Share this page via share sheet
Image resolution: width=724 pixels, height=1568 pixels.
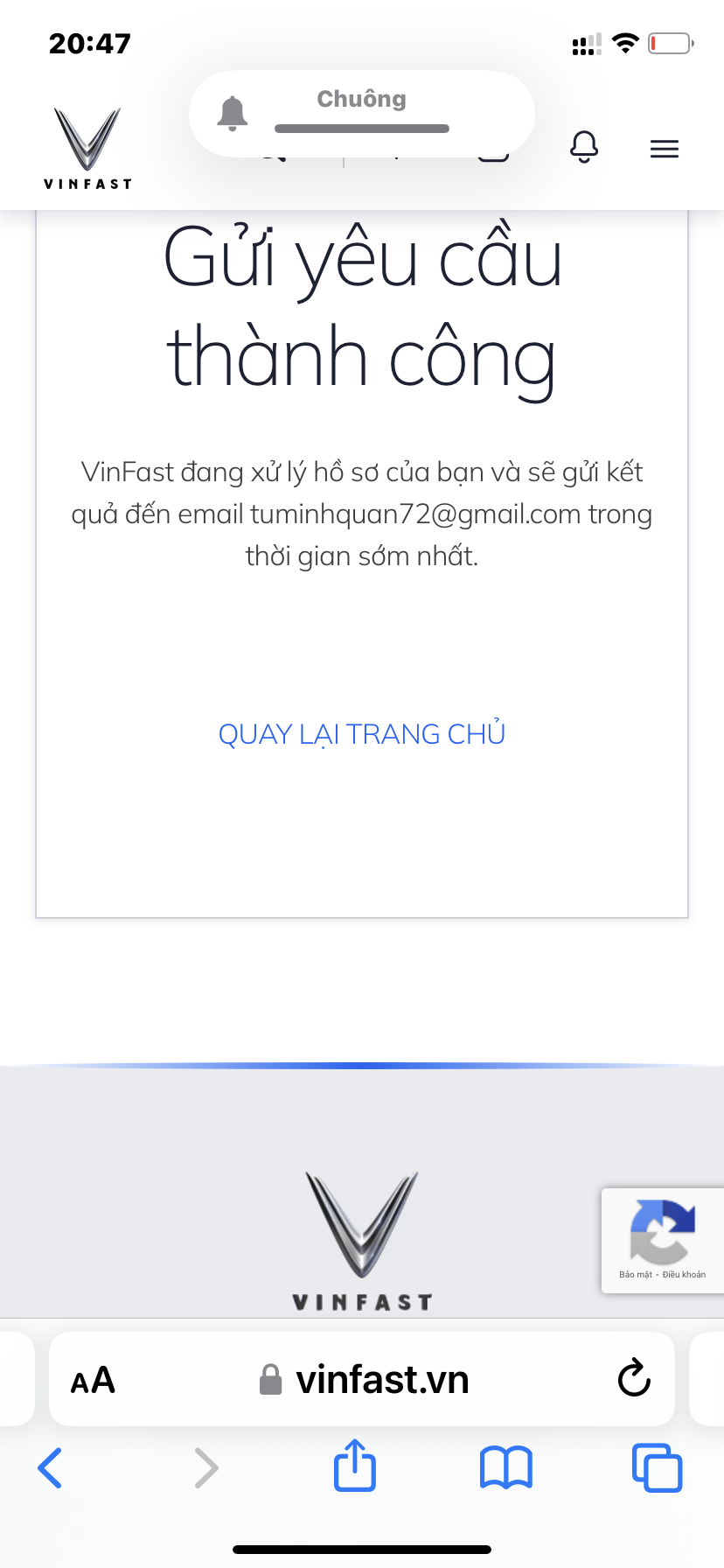[x=355, y=1466]
